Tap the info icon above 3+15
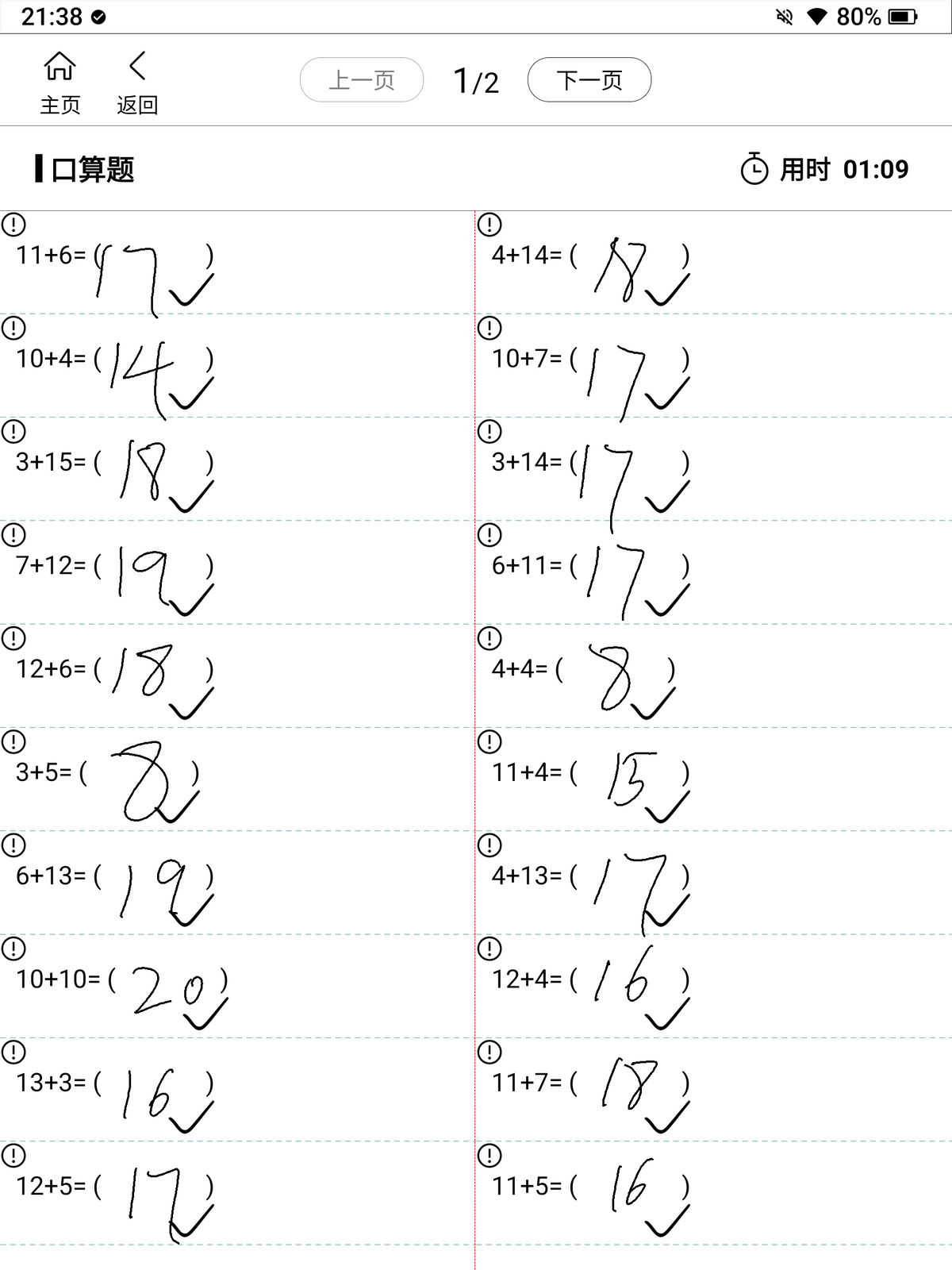The image size is (952, 1270). (x=13, y=431)
